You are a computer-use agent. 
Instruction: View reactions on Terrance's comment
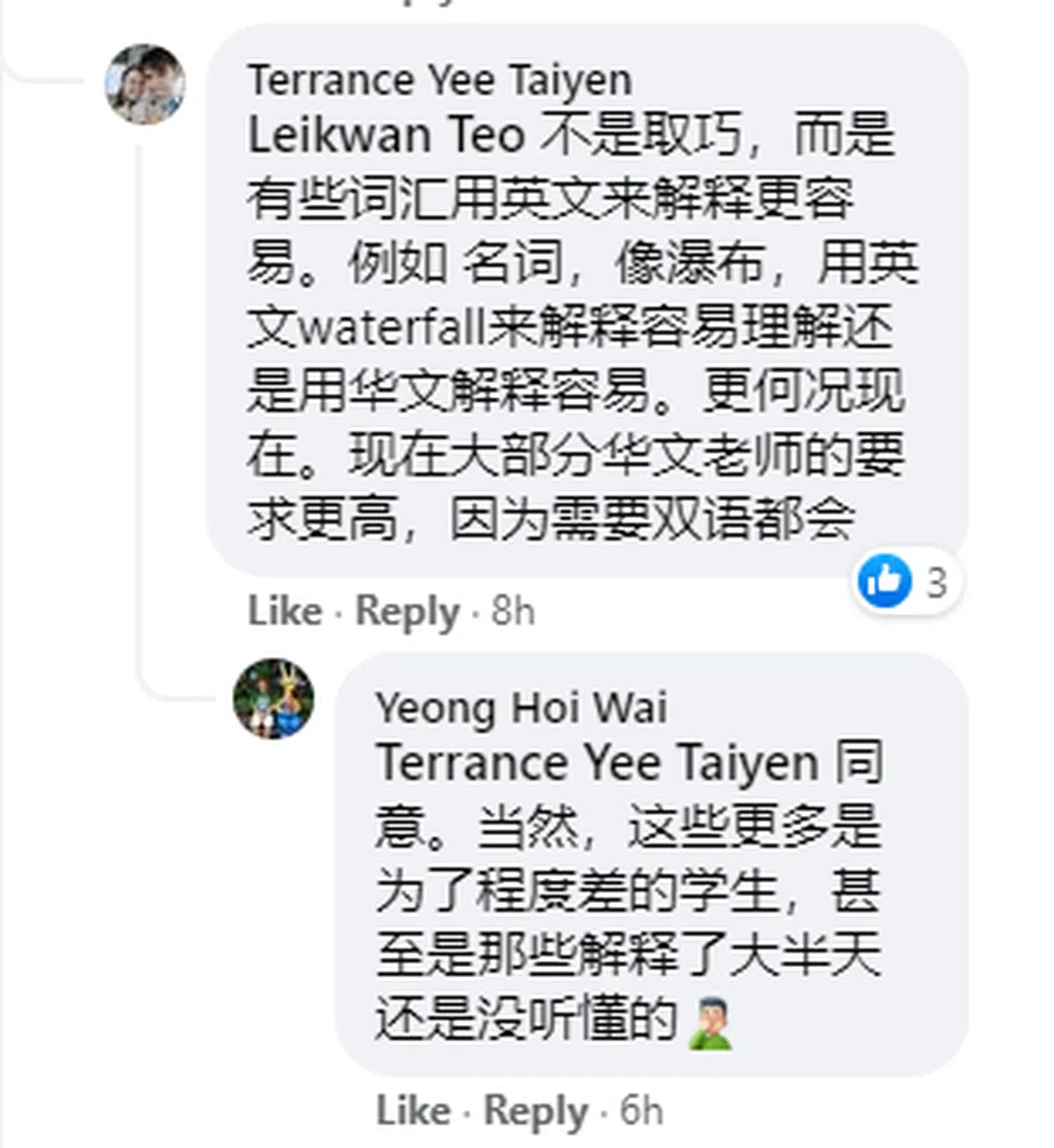[x=906, y=581]
